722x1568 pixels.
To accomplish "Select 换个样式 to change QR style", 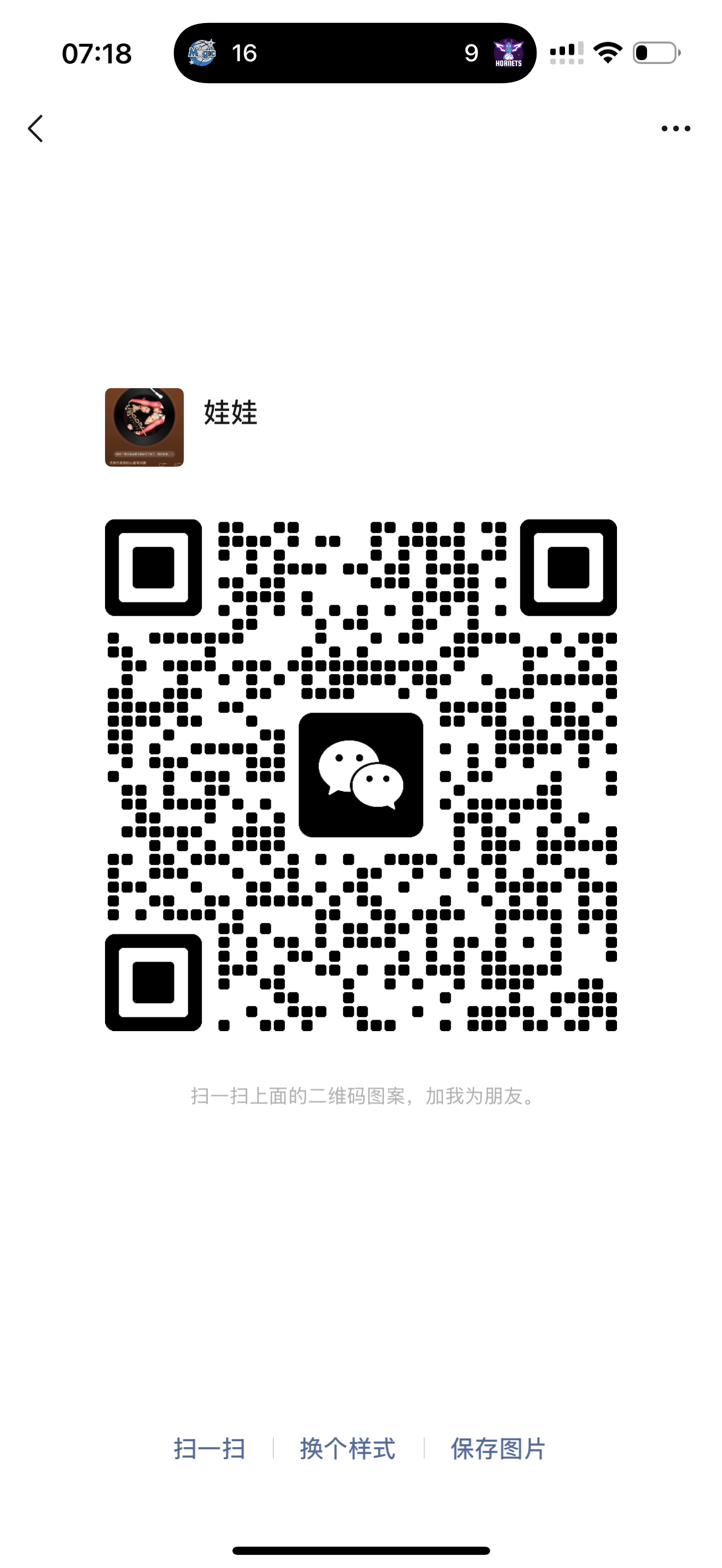I will click(x=348, y=1449).
